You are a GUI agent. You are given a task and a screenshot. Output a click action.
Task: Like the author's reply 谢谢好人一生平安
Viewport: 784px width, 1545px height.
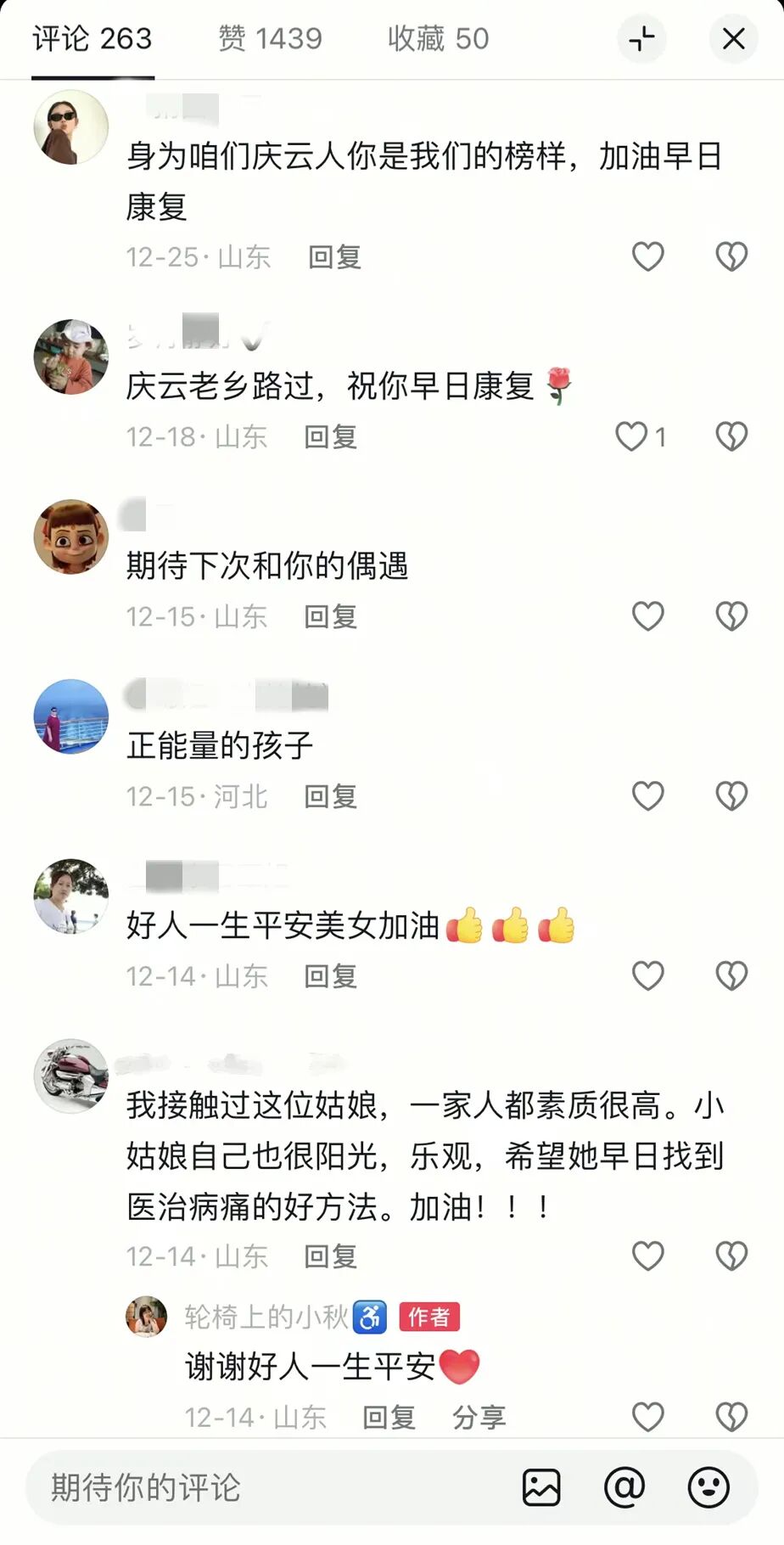click(x=647, y=1417)
